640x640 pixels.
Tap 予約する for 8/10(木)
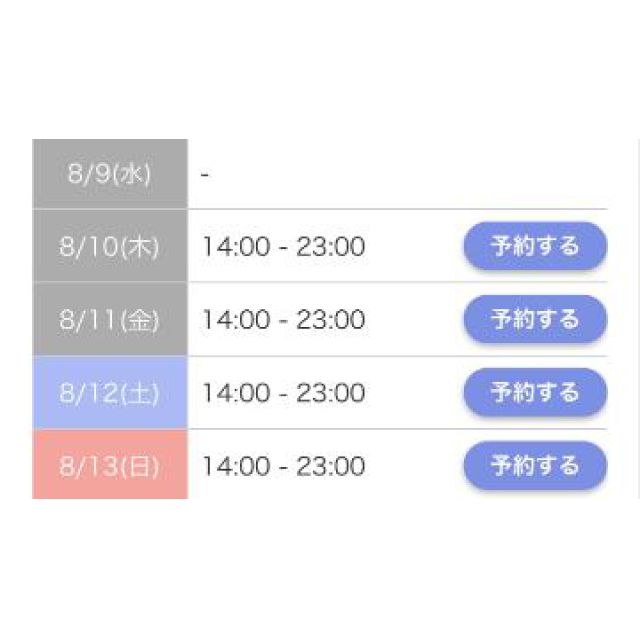click(535, 246)
